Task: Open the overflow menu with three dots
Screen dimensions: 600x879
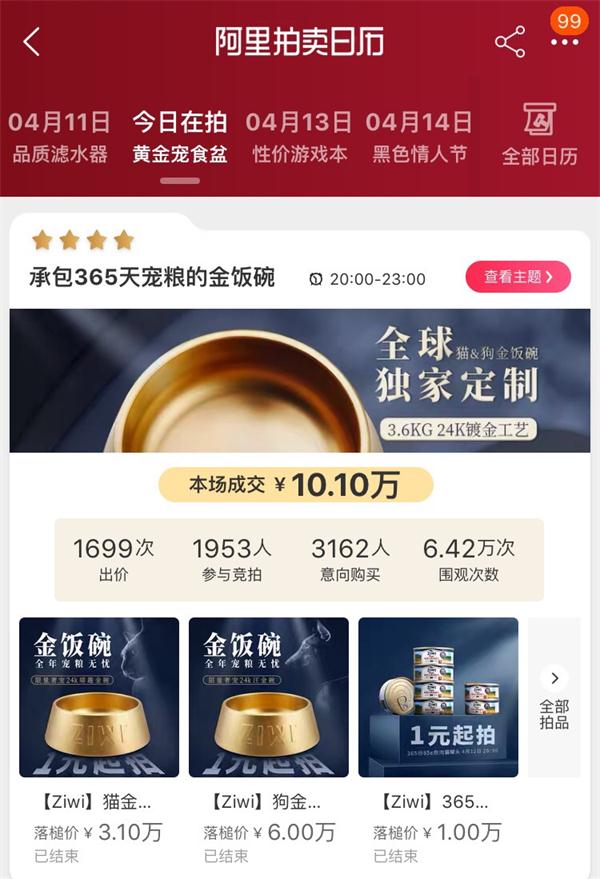Action: click(x=565, y=42)
